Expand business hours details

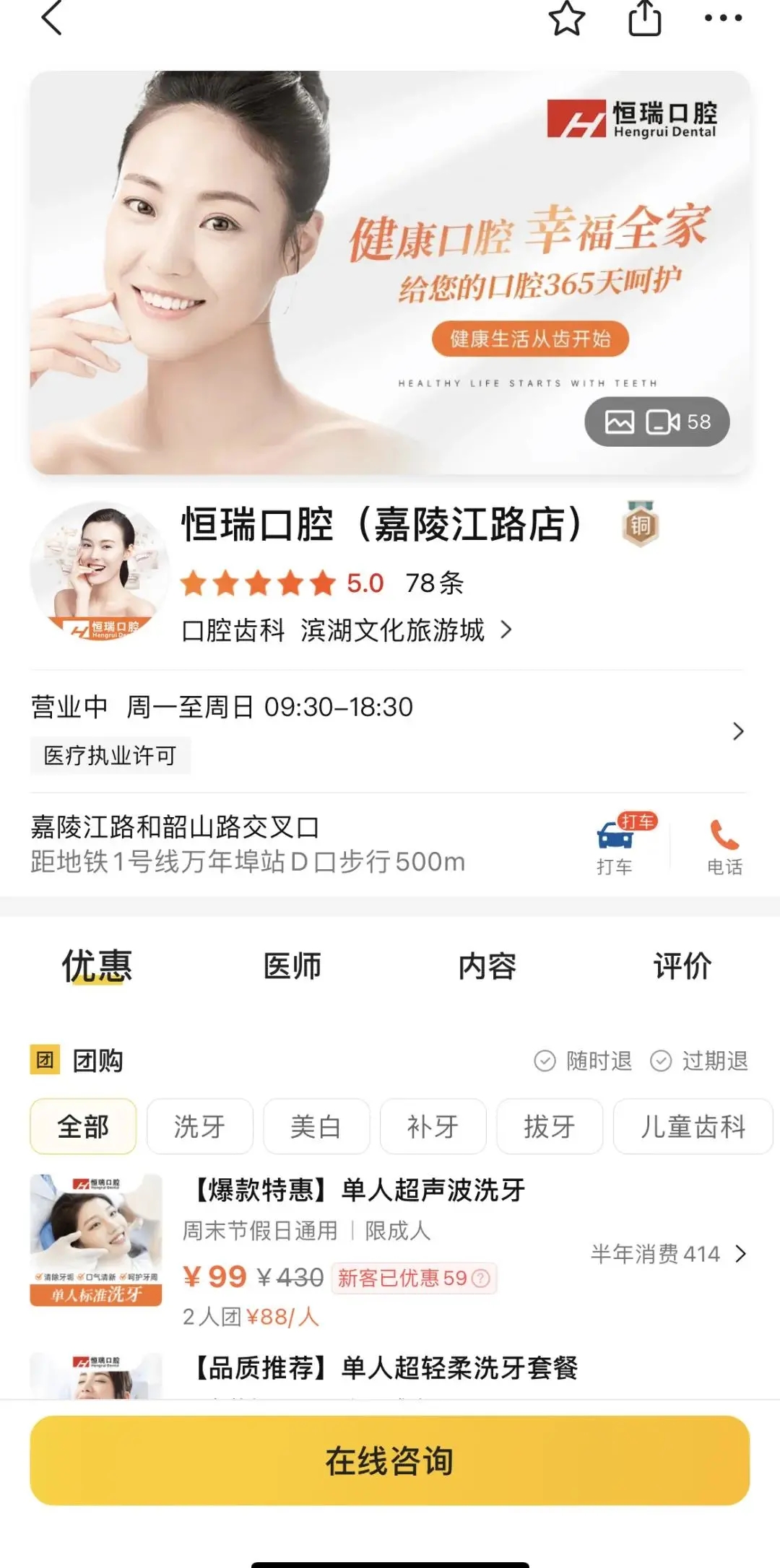coord(737,731)
